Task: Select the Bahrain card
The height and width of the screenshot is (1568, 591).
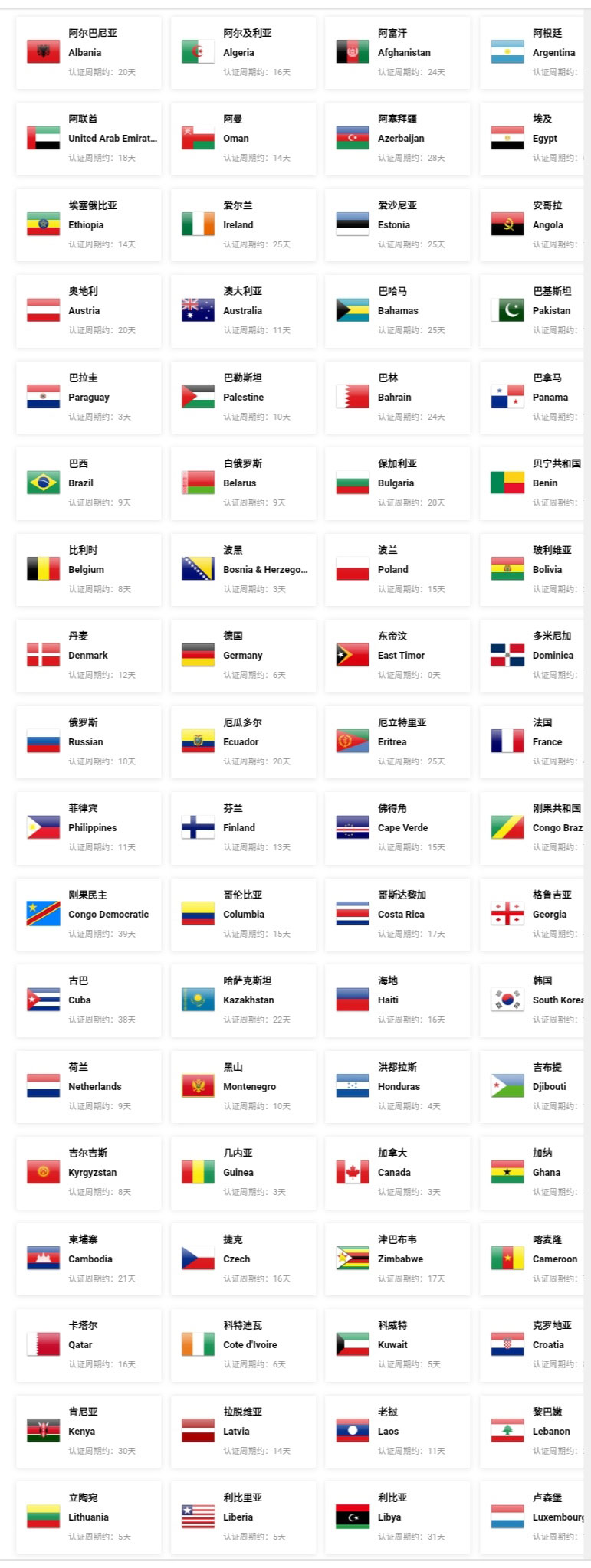Action: (398, 397)
